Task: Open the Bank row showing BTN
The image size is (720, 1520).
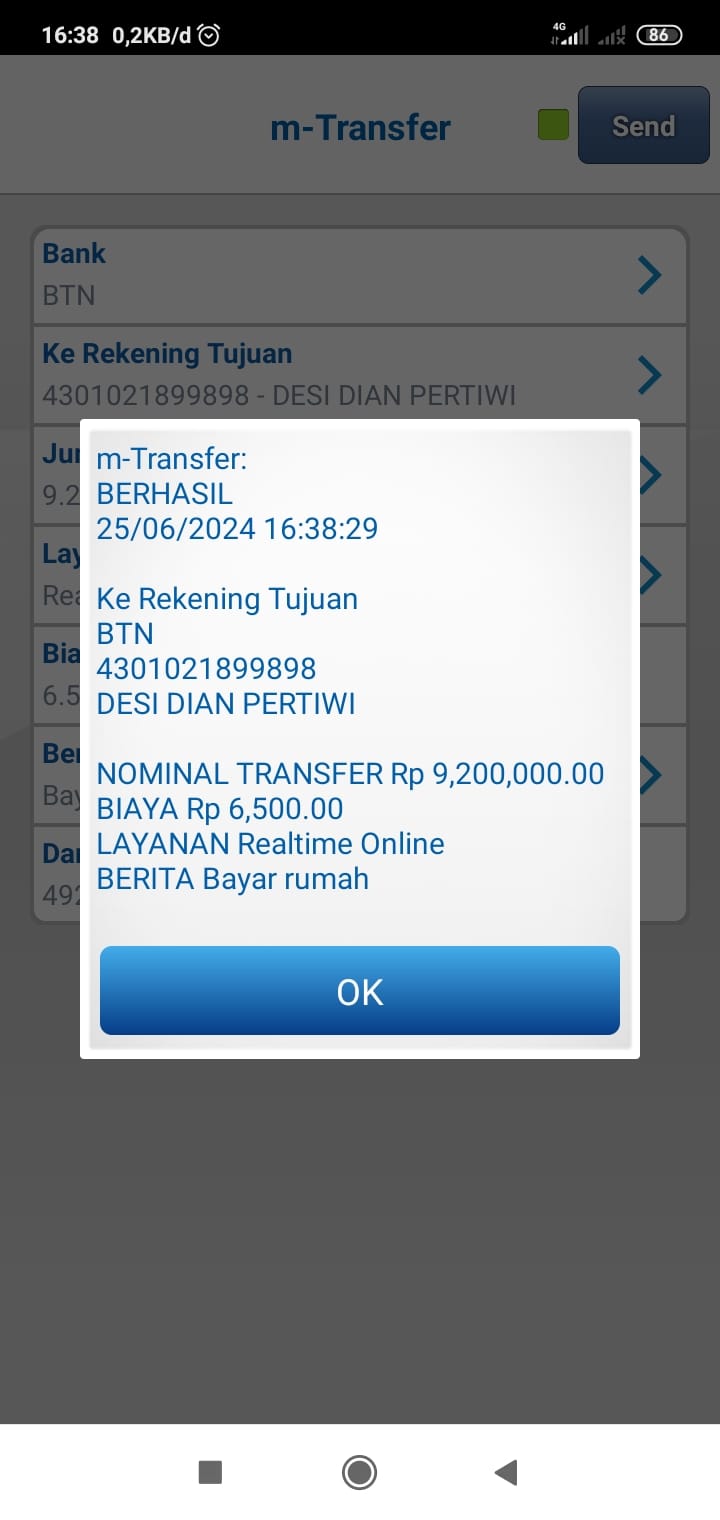Action: coord(360,274)
